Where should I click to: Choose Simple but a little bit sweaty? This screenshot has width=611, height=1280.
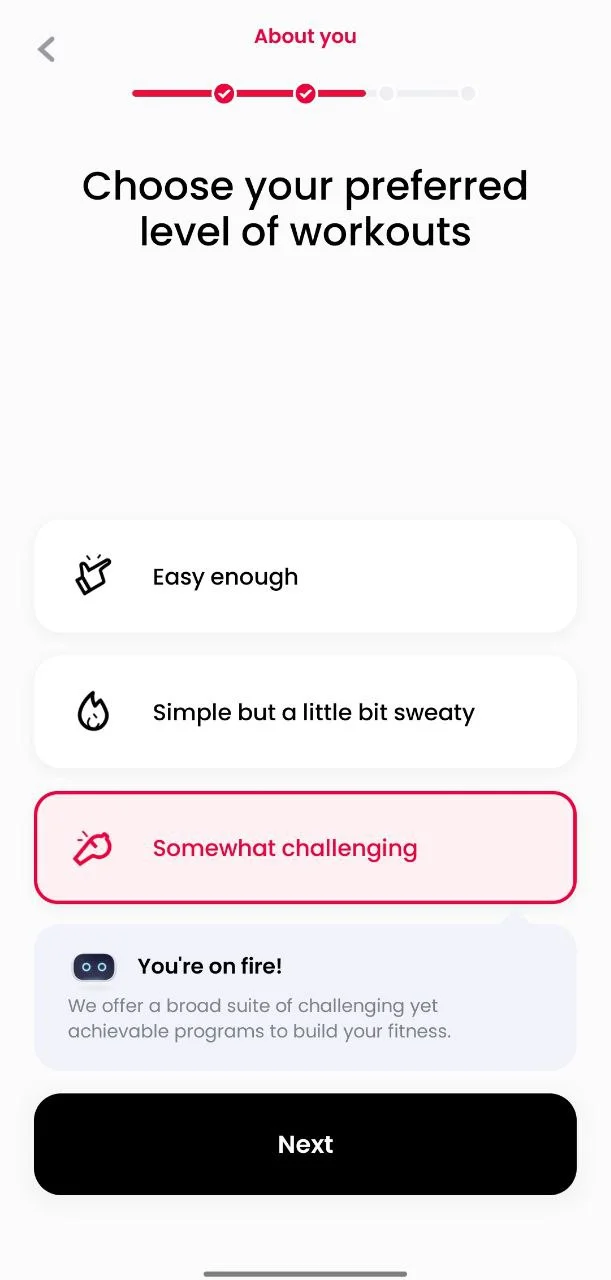click(x=305, y=712)
